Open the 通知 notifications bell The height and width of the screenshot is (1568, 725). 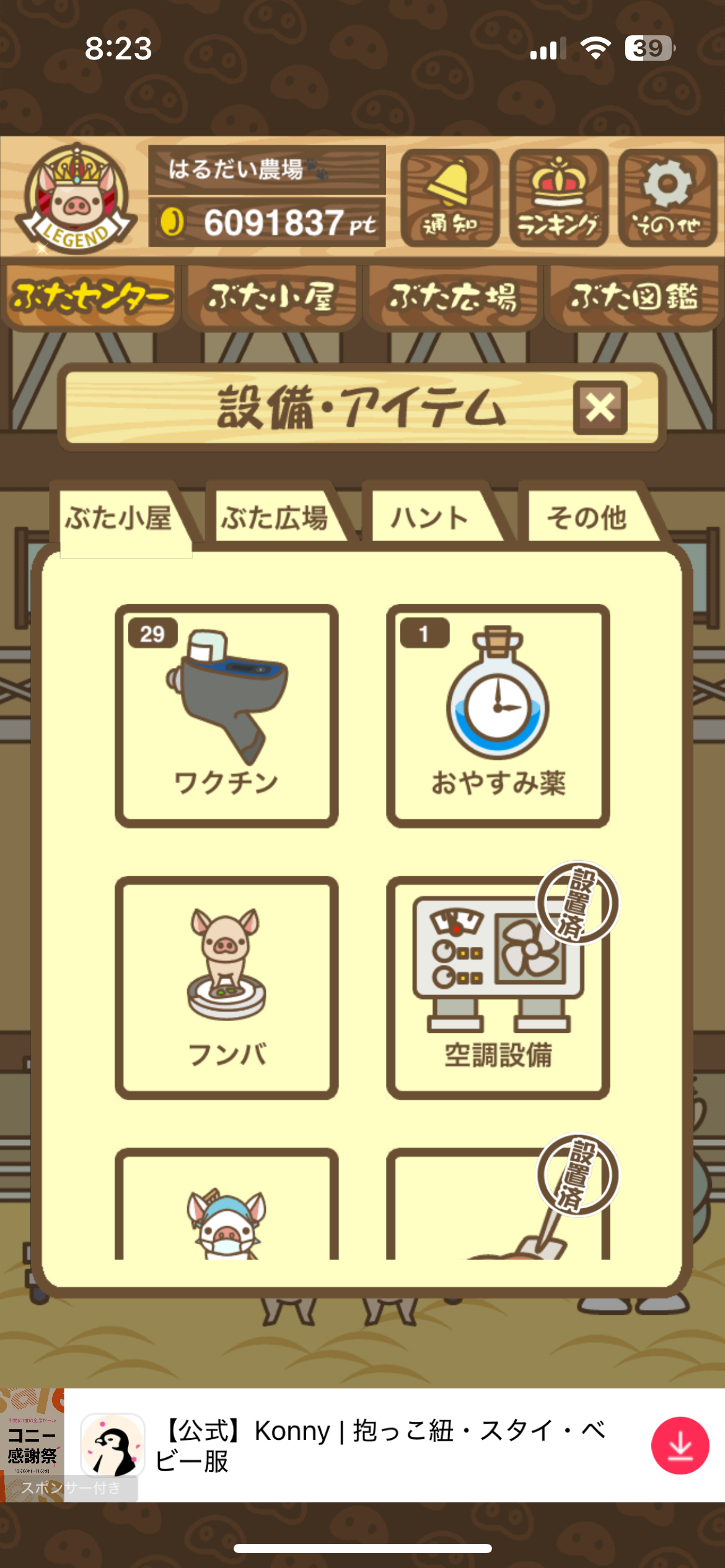click(x=450, y=198)
